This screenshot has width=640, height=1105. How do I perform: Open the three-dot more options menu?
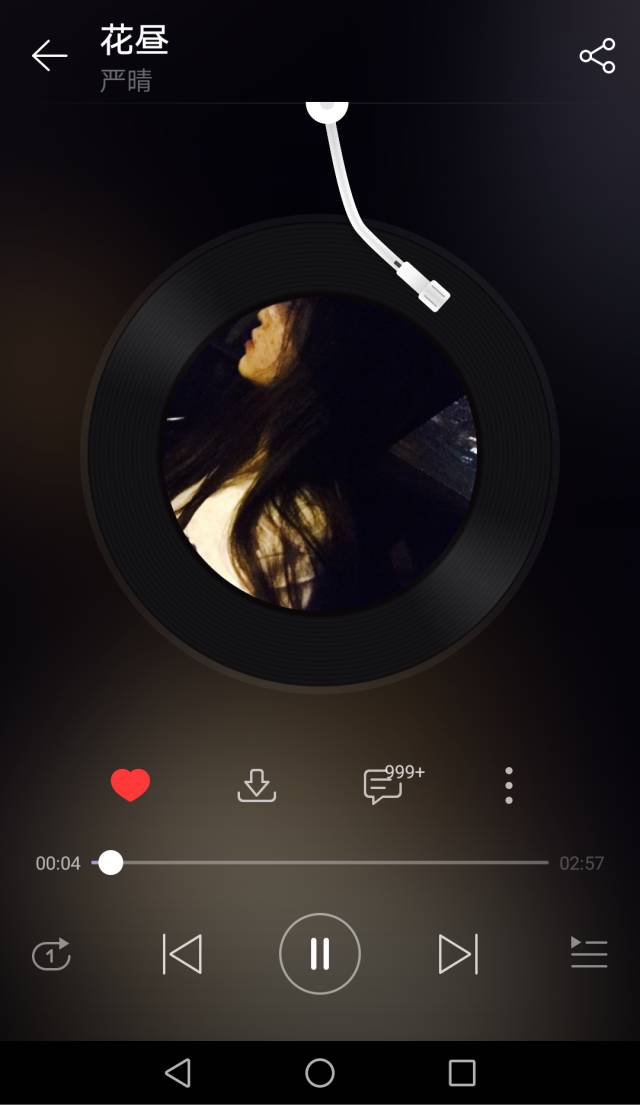coord(509,785)
